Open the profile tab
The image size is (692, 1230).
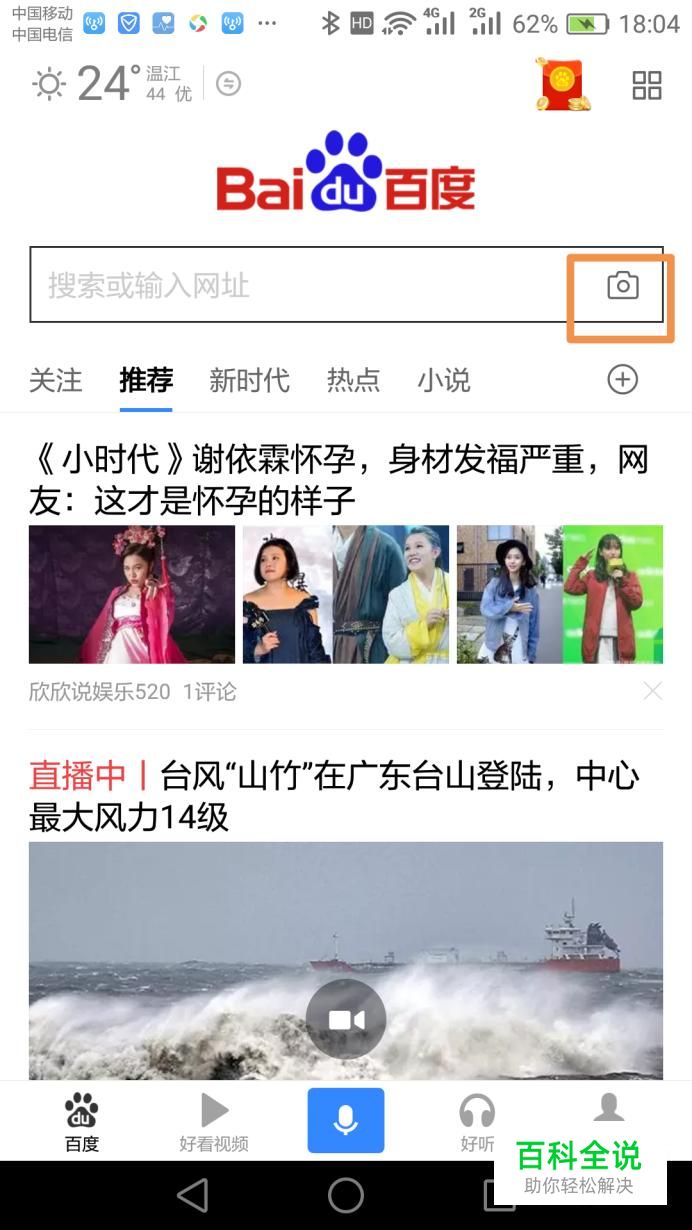[608, 1110]
